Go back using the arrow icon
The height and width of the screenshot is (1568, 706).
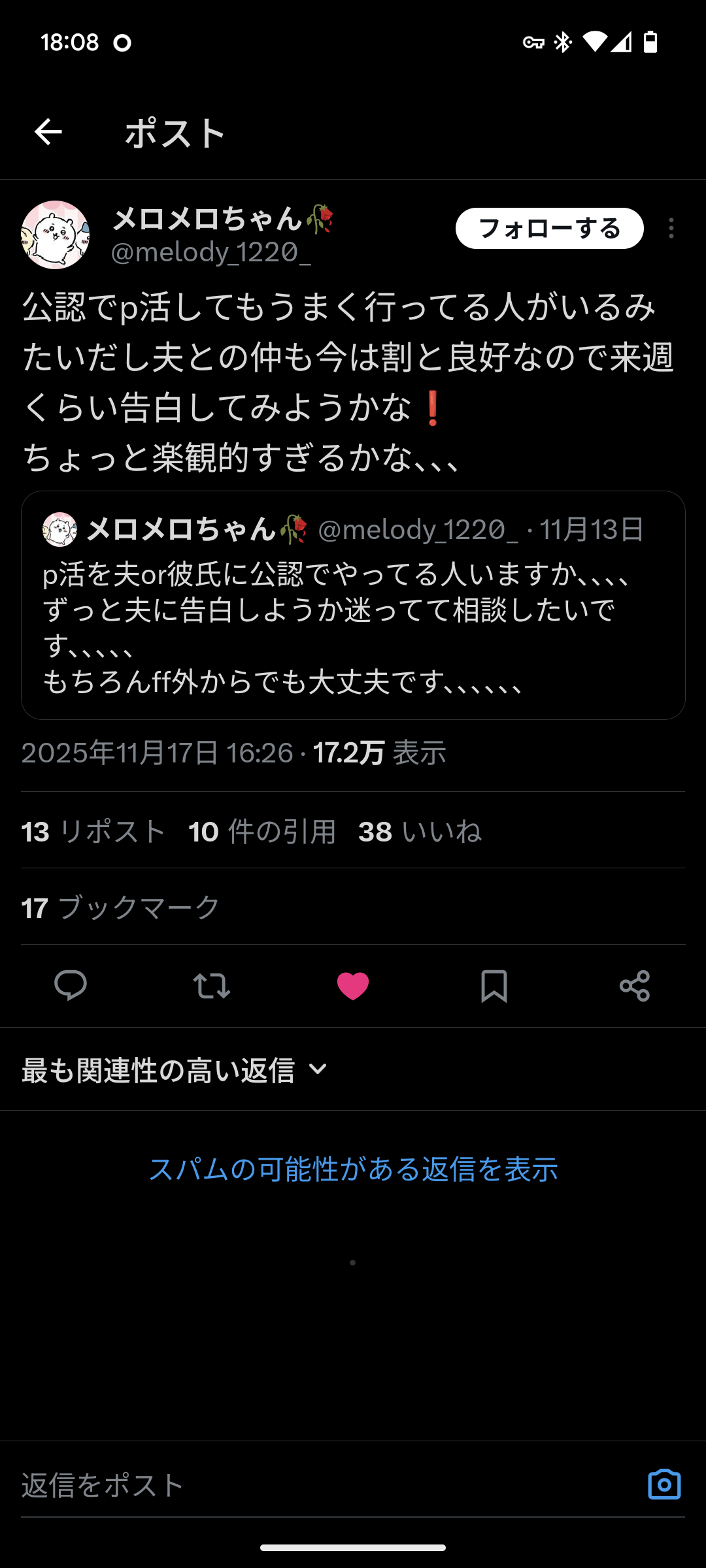48,133
